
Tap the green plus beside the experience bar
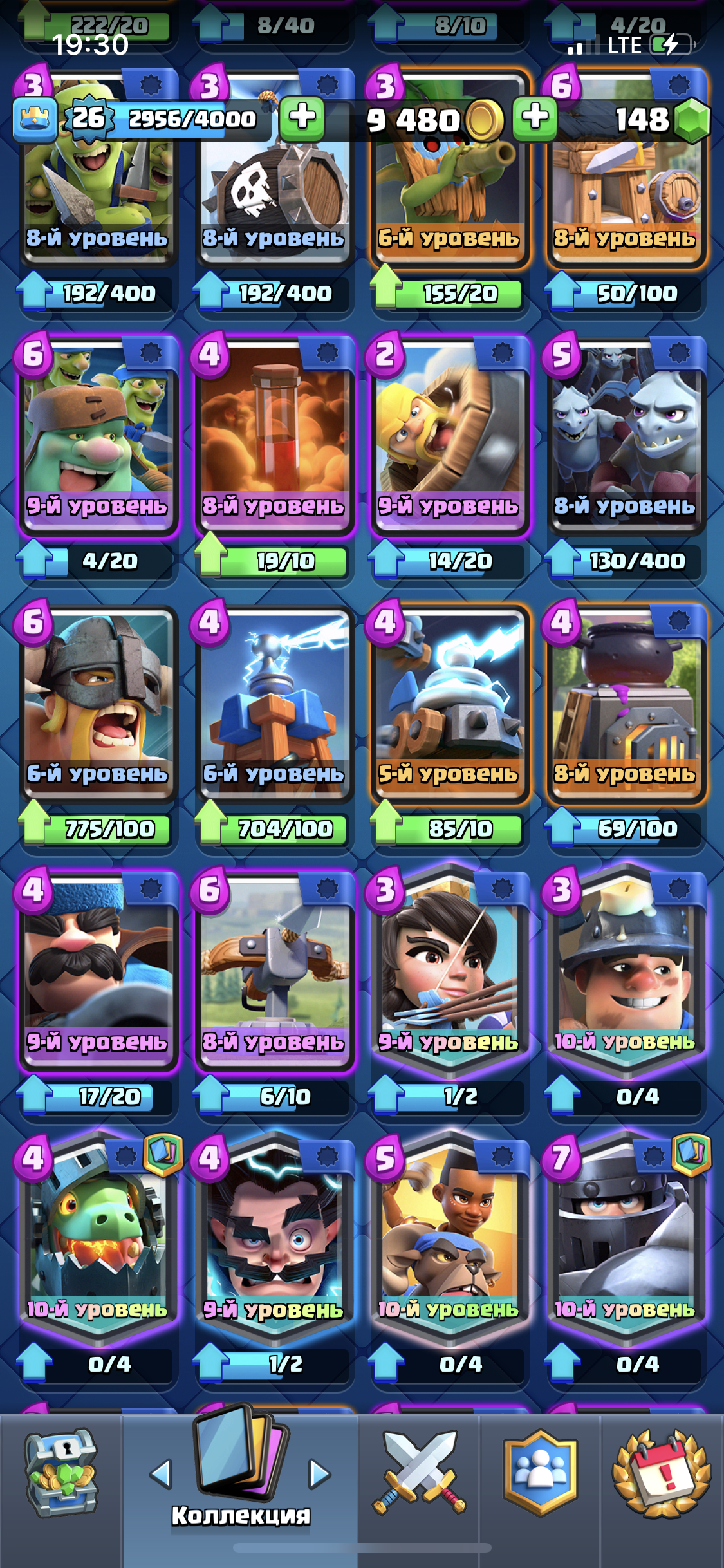pos(302,118)
